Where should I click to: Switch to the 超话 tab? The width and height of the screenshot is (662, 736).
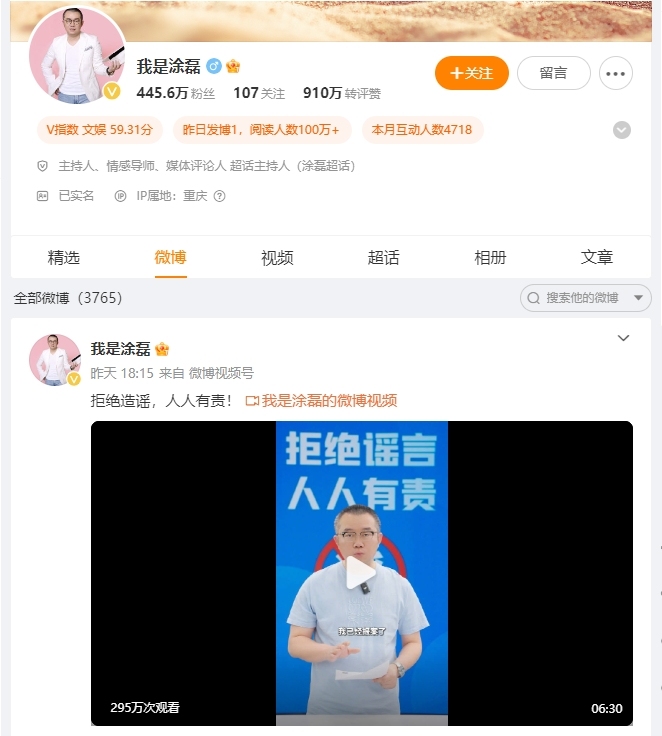click(x=383, y=257)
